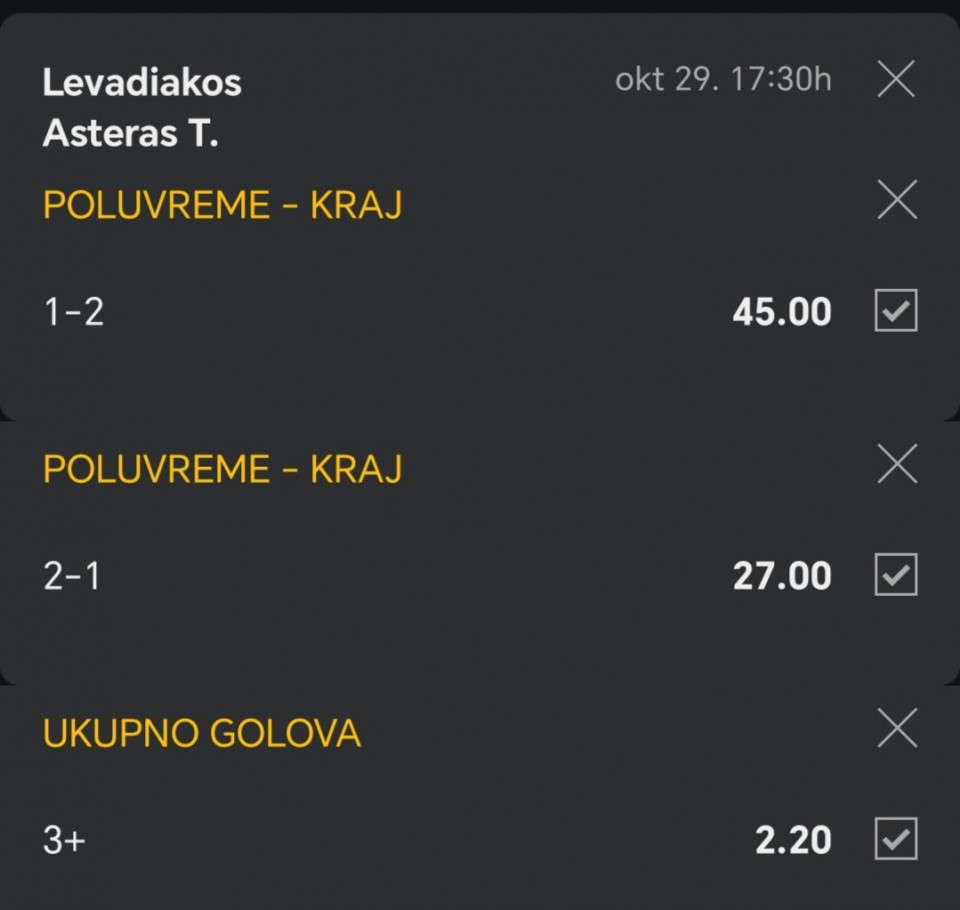
Task: Remove the Poluvreme - Kraj 1-2 selection
Action: (x=896, y=200)
